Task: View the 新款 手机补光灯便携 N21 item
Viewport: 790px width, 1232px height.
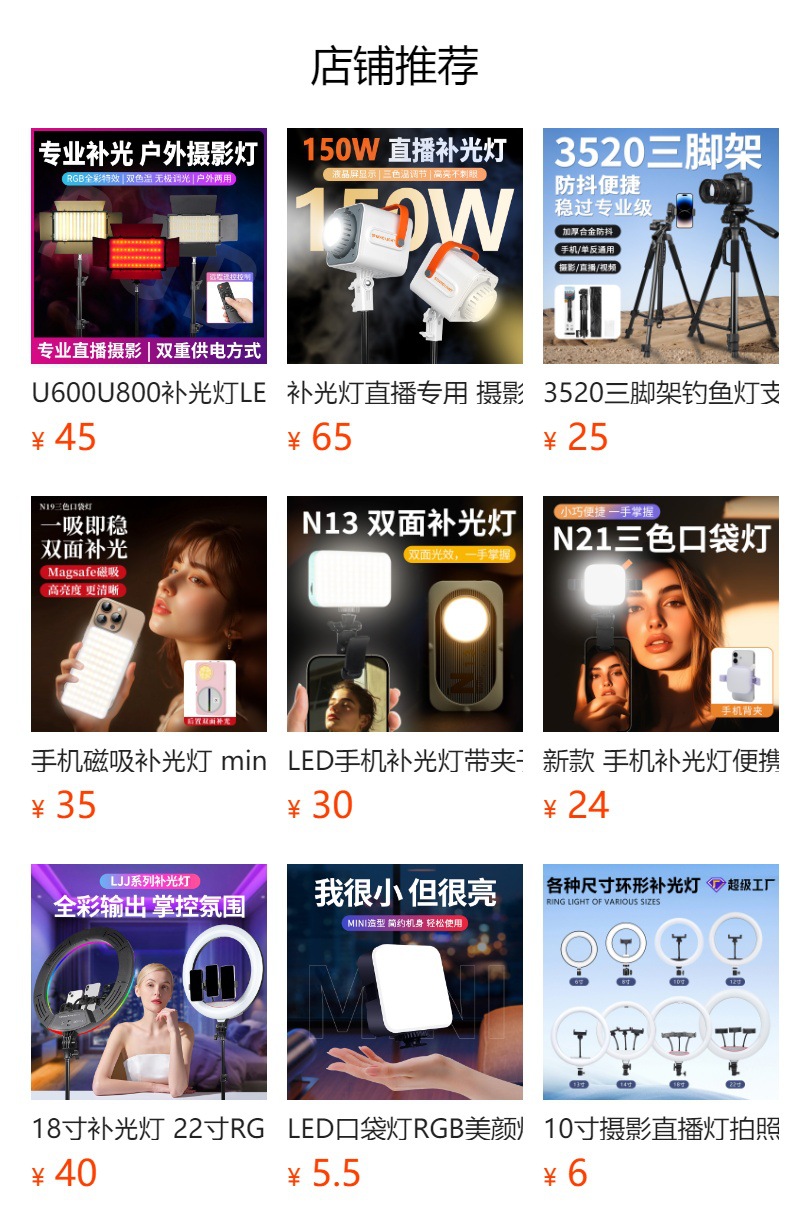Action: [661, 614]
